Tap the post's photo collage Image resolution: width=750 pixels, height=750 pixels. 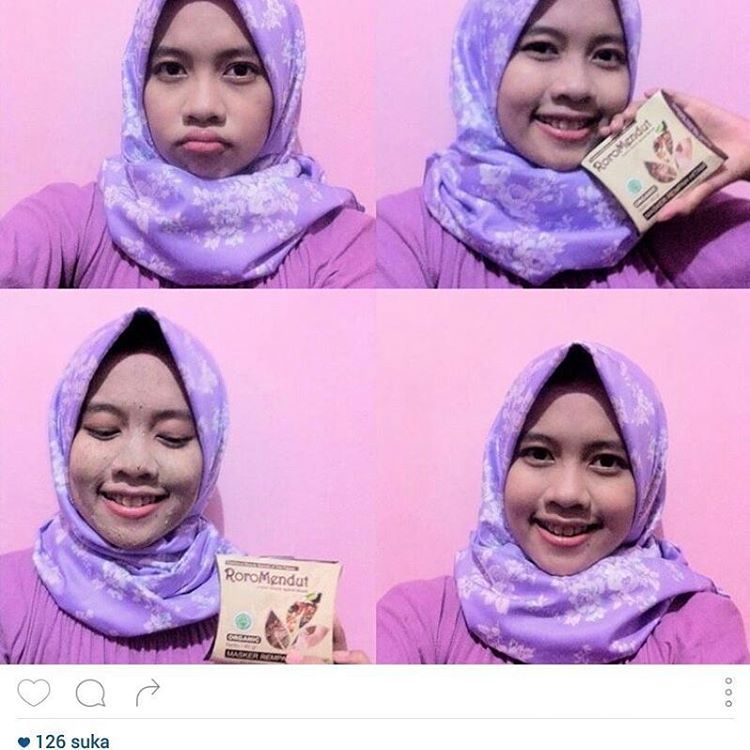pos(375,332)
